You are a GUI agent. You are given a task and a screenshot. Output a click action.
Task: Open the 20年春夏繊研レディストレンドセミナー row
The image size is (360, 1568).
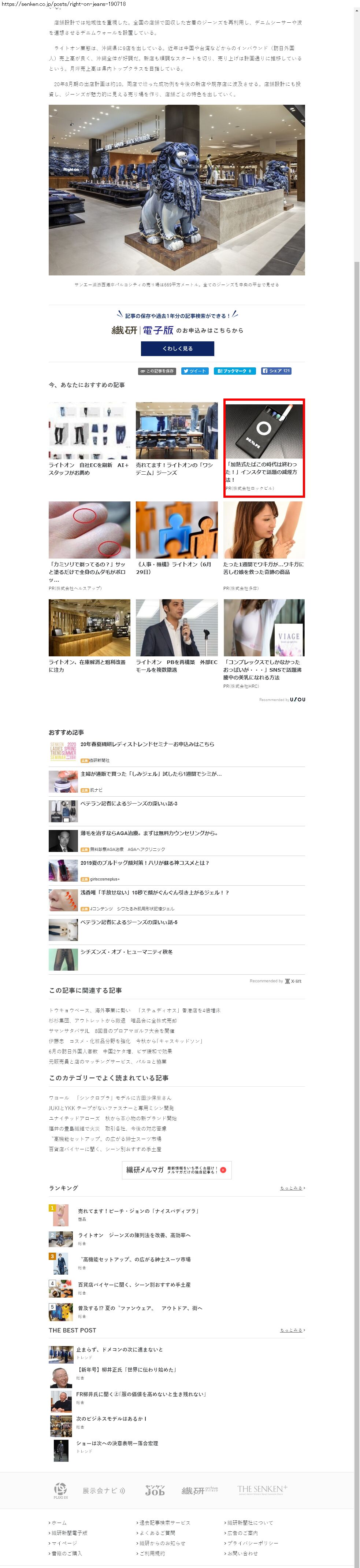(148, 744)
